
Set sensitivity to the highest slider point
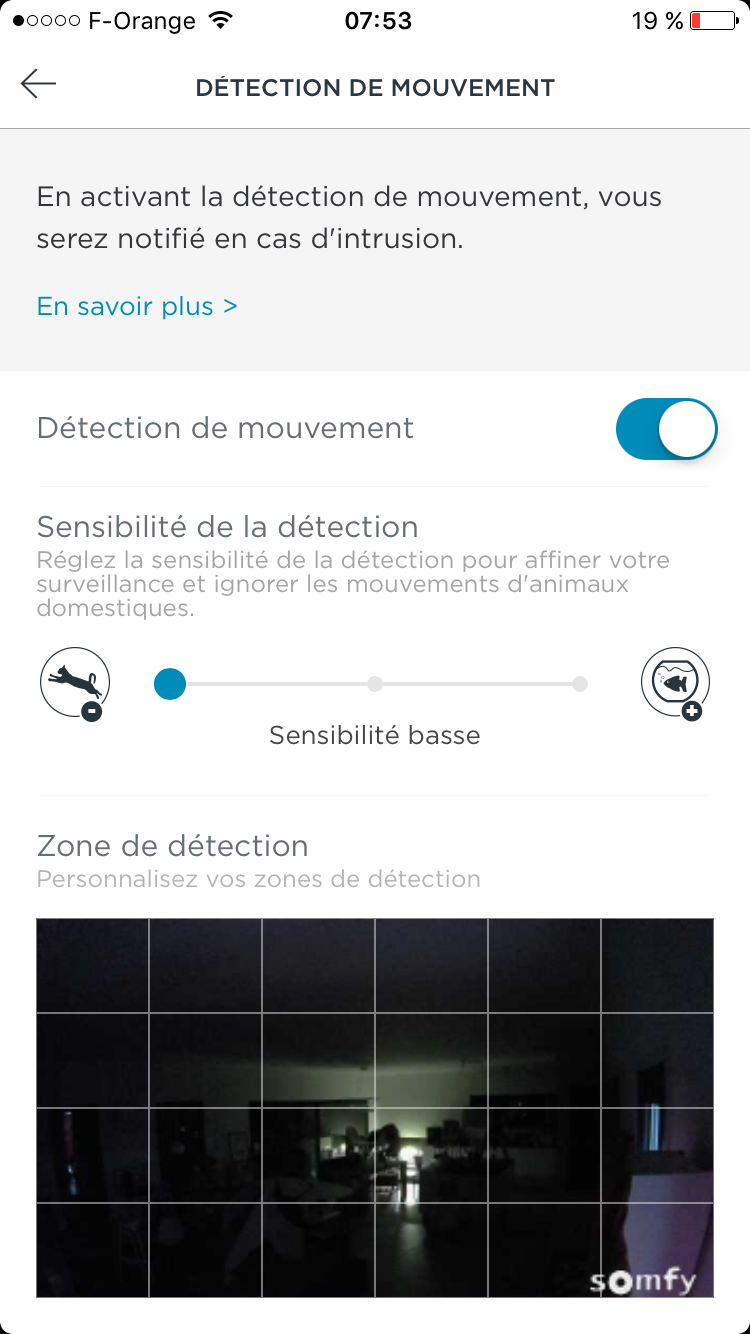580,684
